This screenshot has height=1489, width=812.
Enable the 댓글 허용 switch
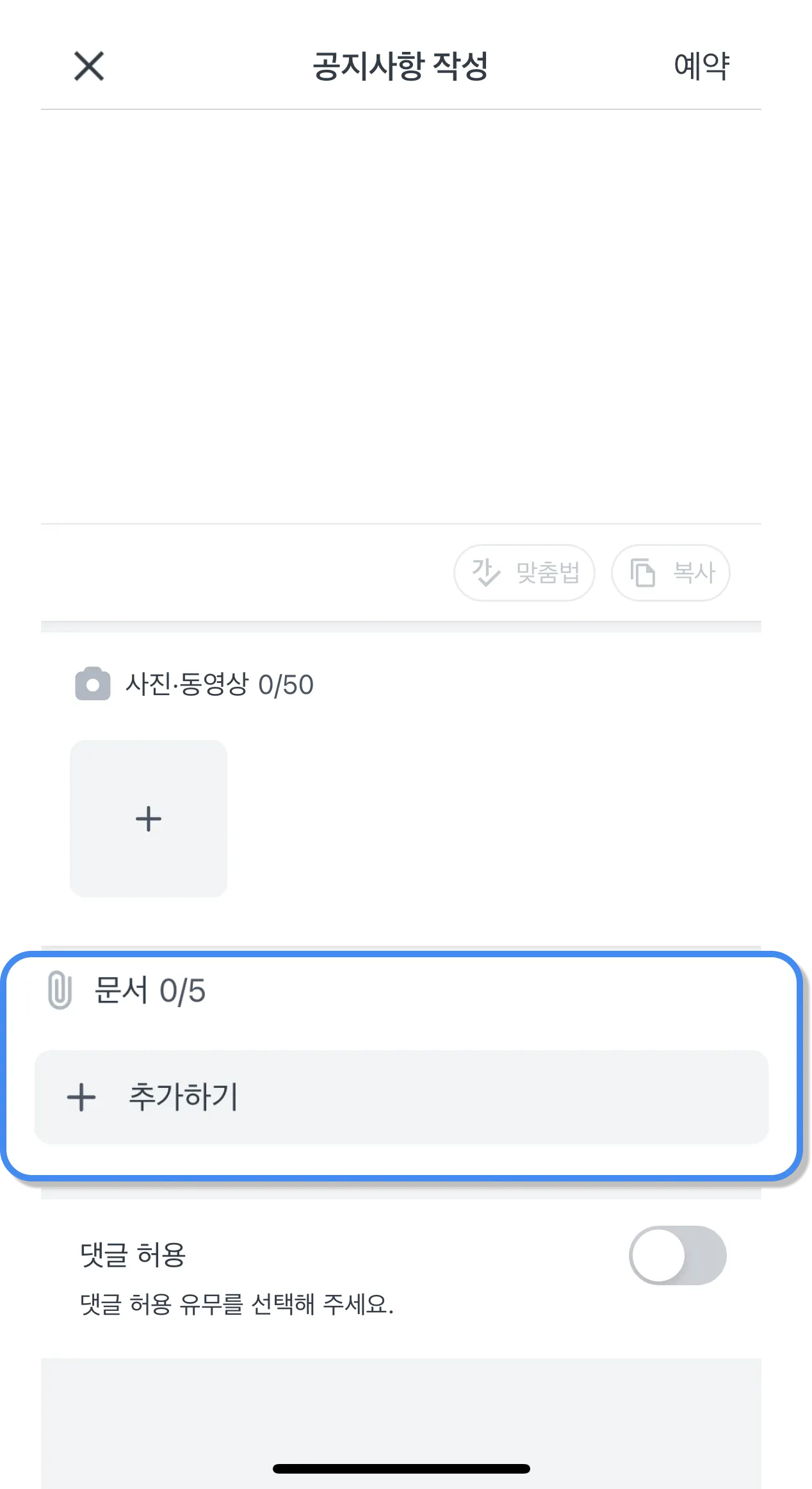(x=677, y=1255)
